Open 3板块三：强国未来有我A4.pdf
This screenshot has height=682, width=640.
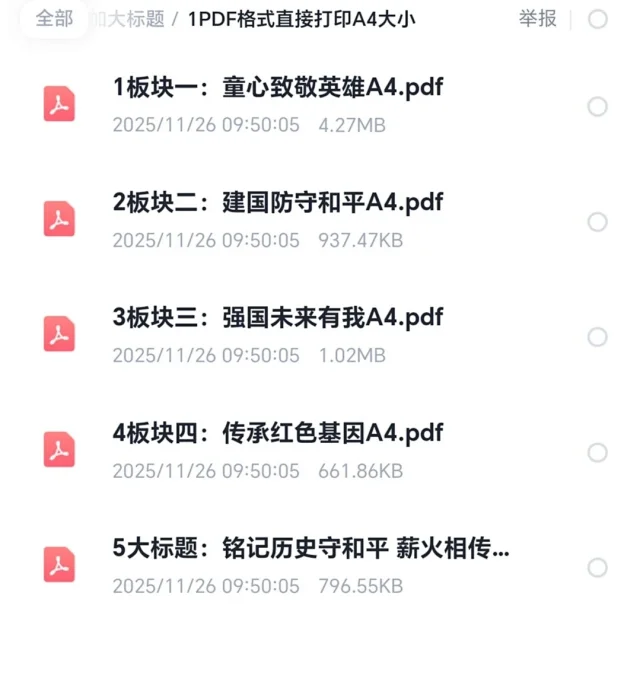click(278, 318)
